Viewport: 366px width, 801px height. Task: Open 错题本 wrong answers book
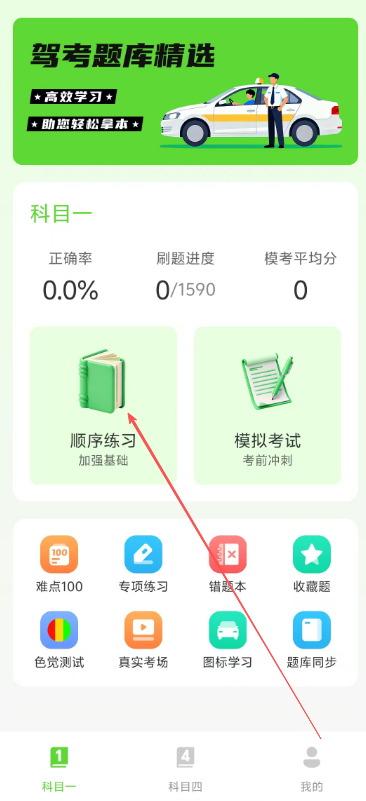[227, 564]
